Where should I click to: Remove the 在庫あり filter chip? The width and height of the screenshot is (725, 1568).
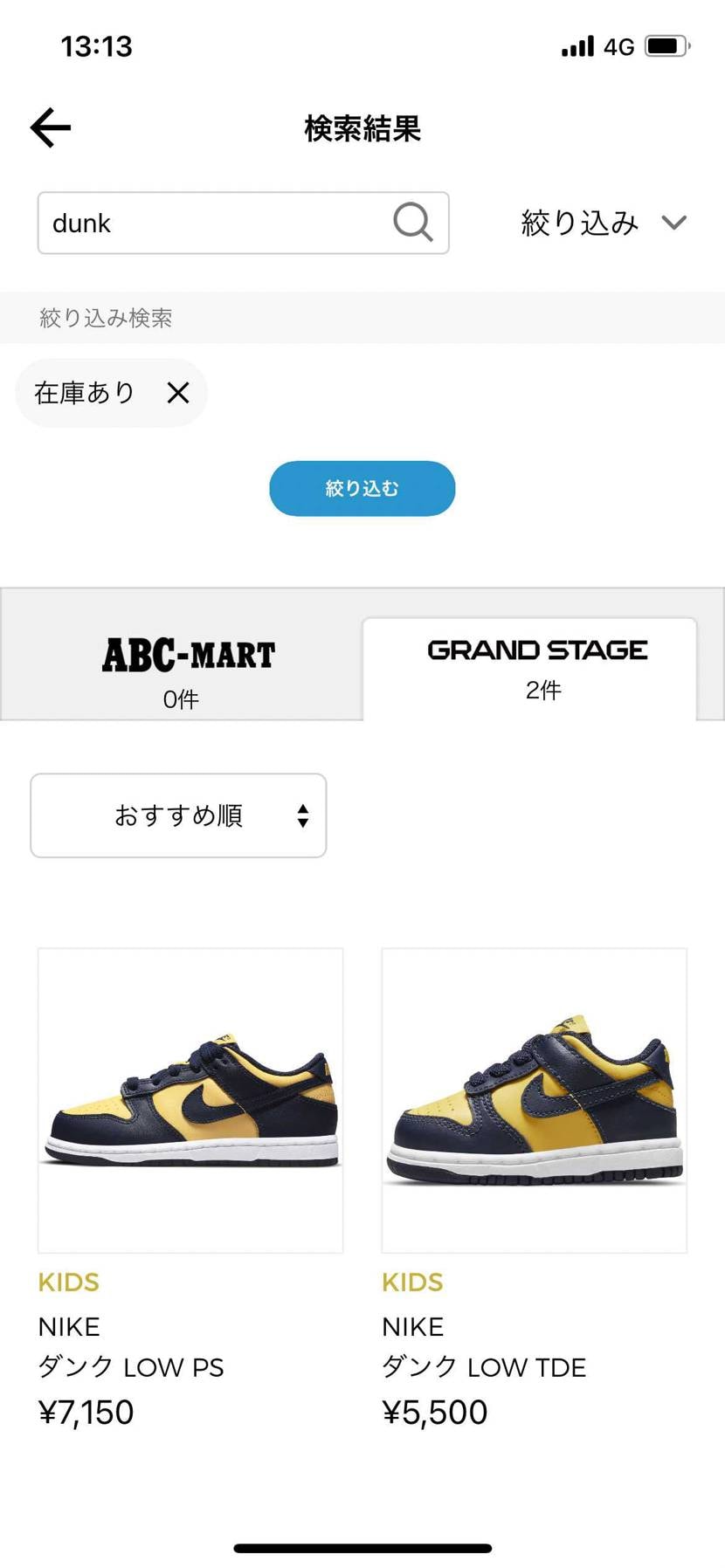[x=178, y=393]
